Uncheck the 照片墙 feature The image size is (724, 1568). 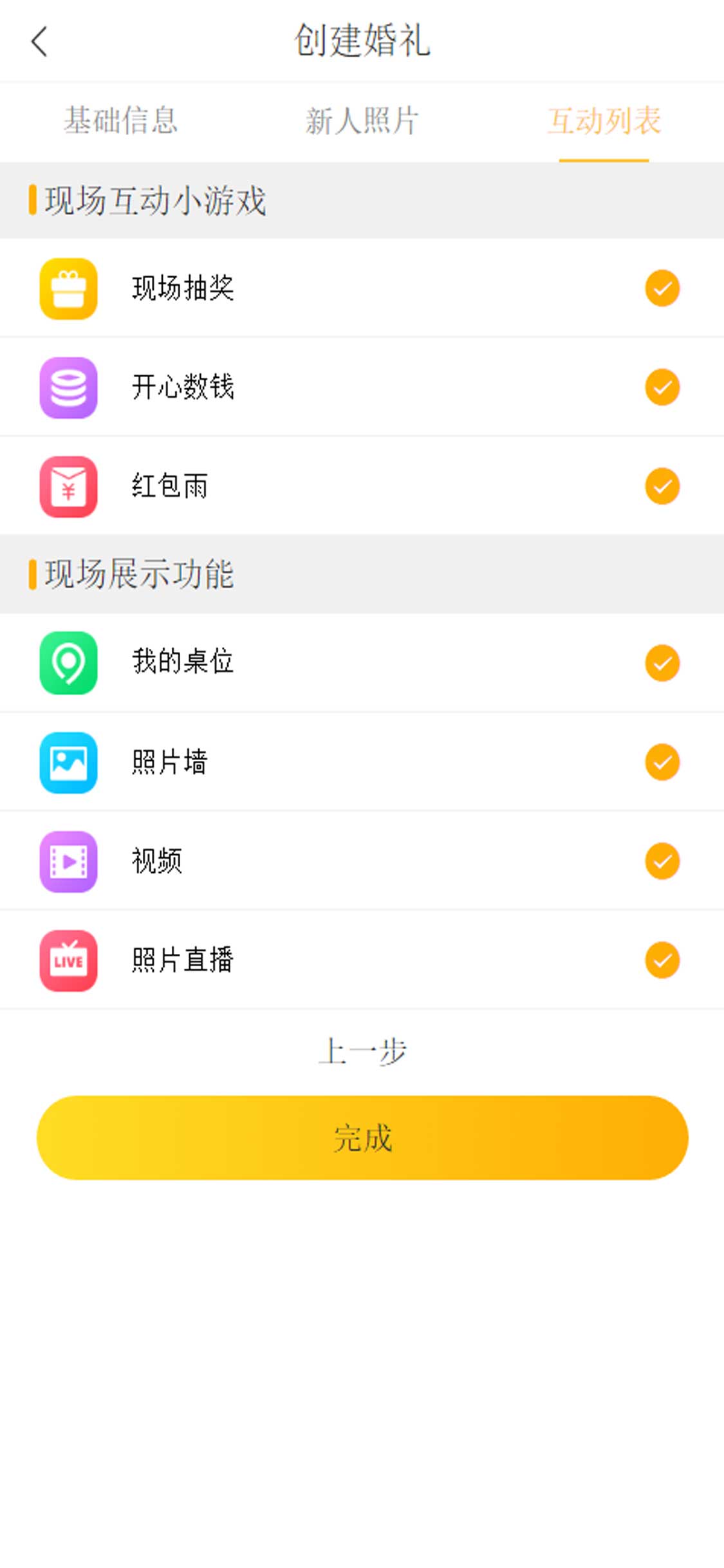click(x=662, y=762)
